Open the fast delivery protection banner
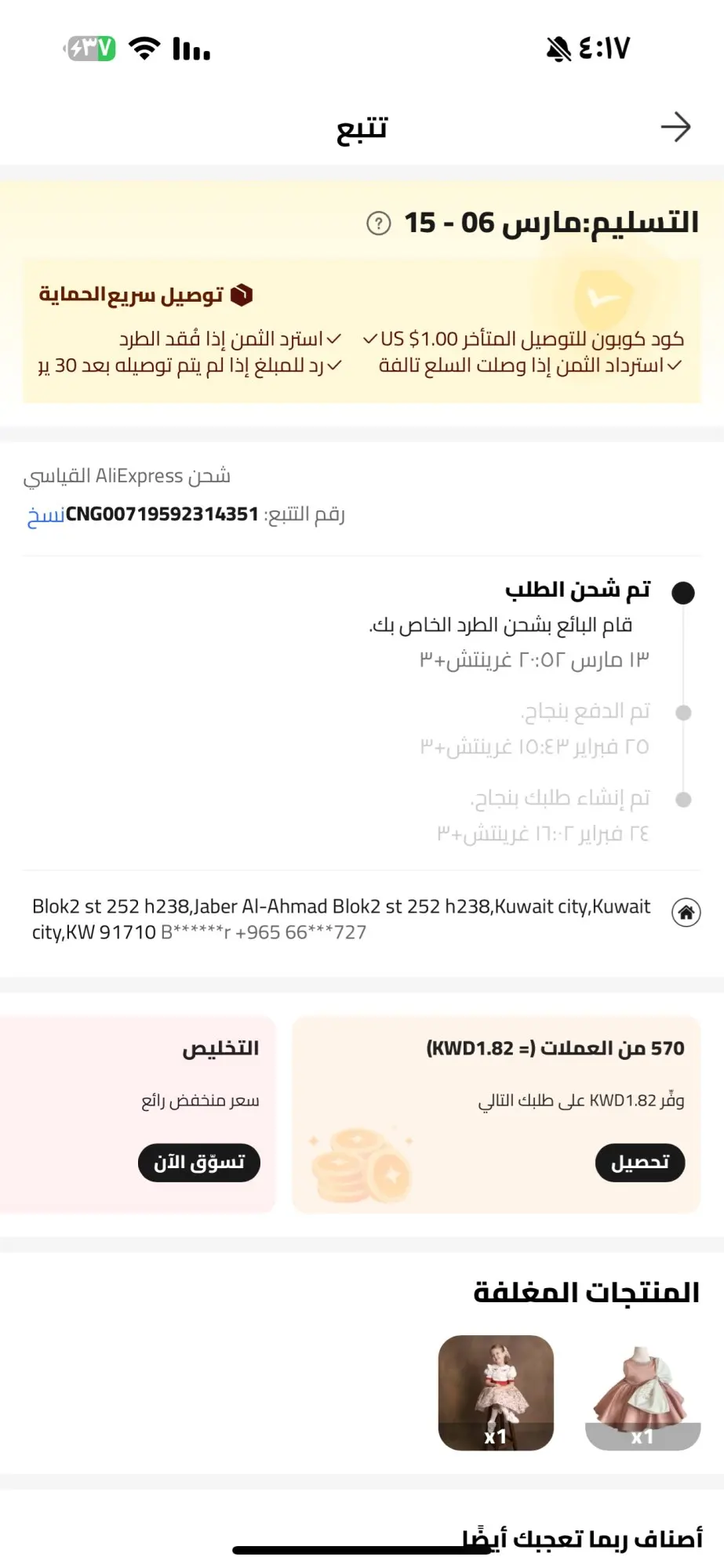Screen dimensions: 724x1568 (362, 330)
